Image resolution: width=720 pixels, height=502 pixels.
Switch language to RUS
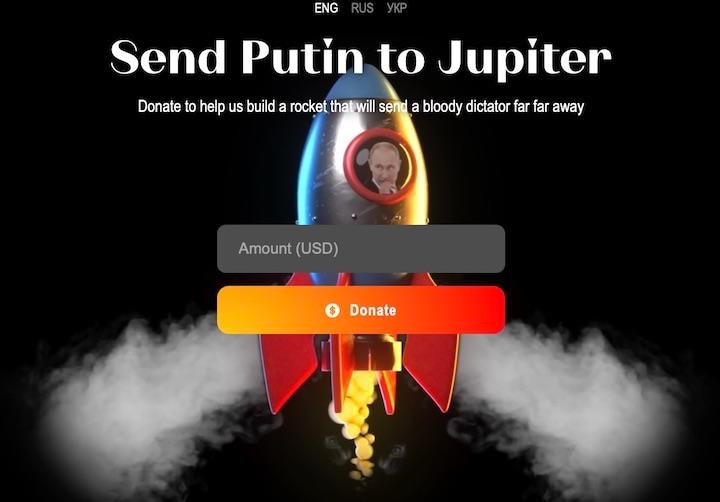362,8
